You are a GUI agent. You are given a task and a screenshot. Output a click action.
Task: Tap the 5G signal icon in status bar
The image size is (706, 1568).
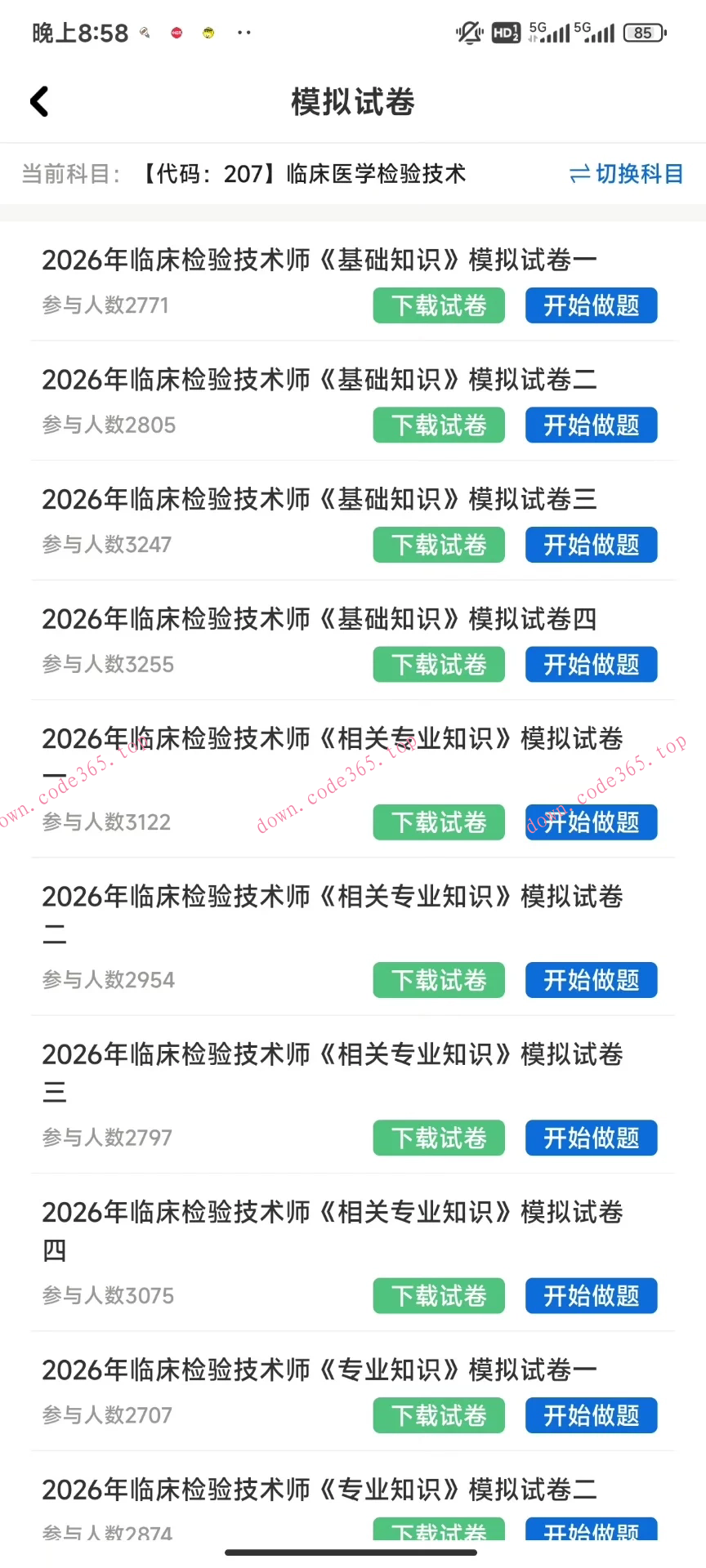coord(549,32)
